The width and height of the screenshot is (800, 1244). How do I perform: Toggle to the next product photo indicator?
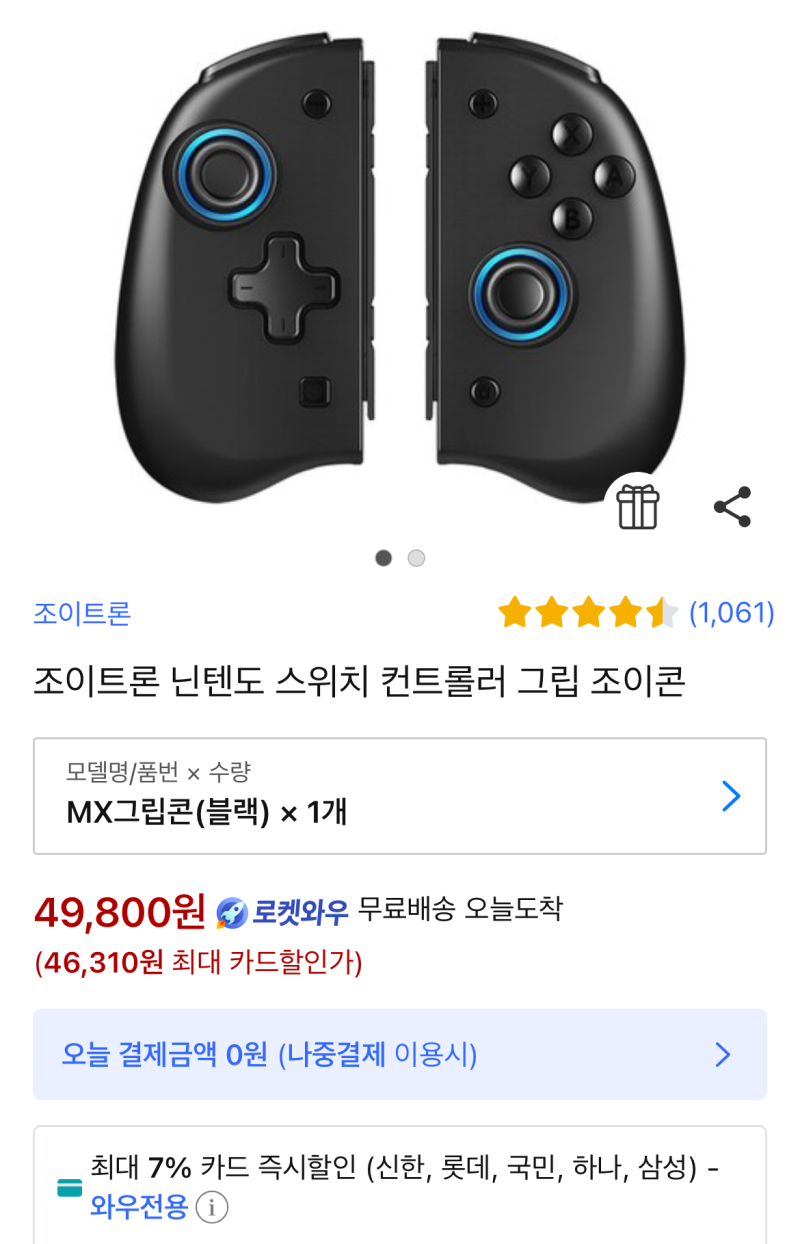[414, 557]
